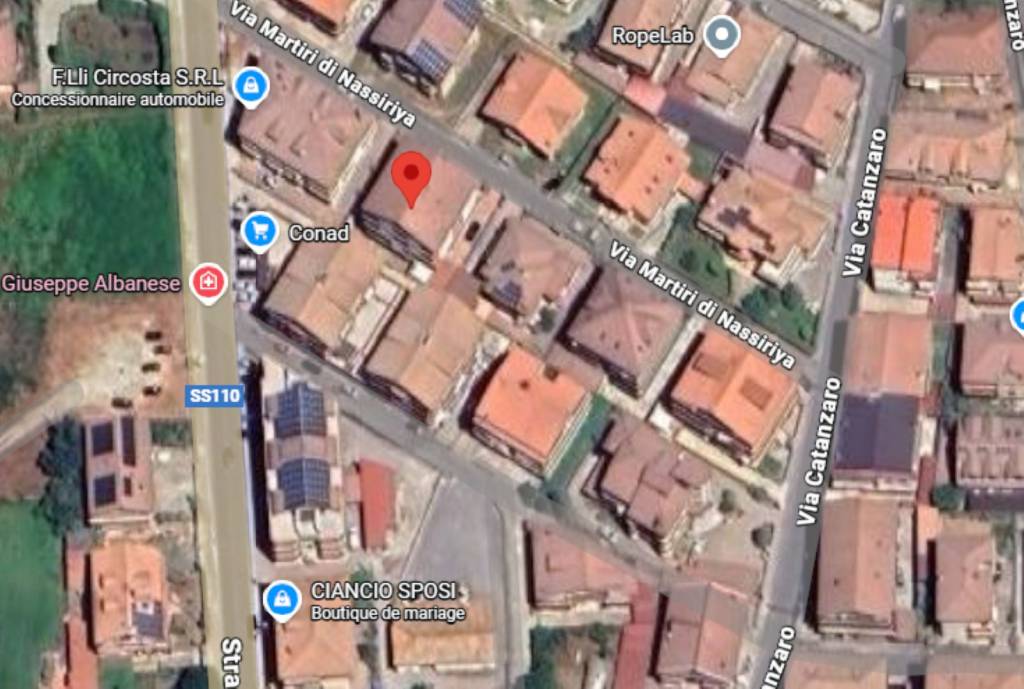Open the F.Lli Circosta S.R.L. place marker
This screenshot has height=689, width=1024.
point(250,86)
